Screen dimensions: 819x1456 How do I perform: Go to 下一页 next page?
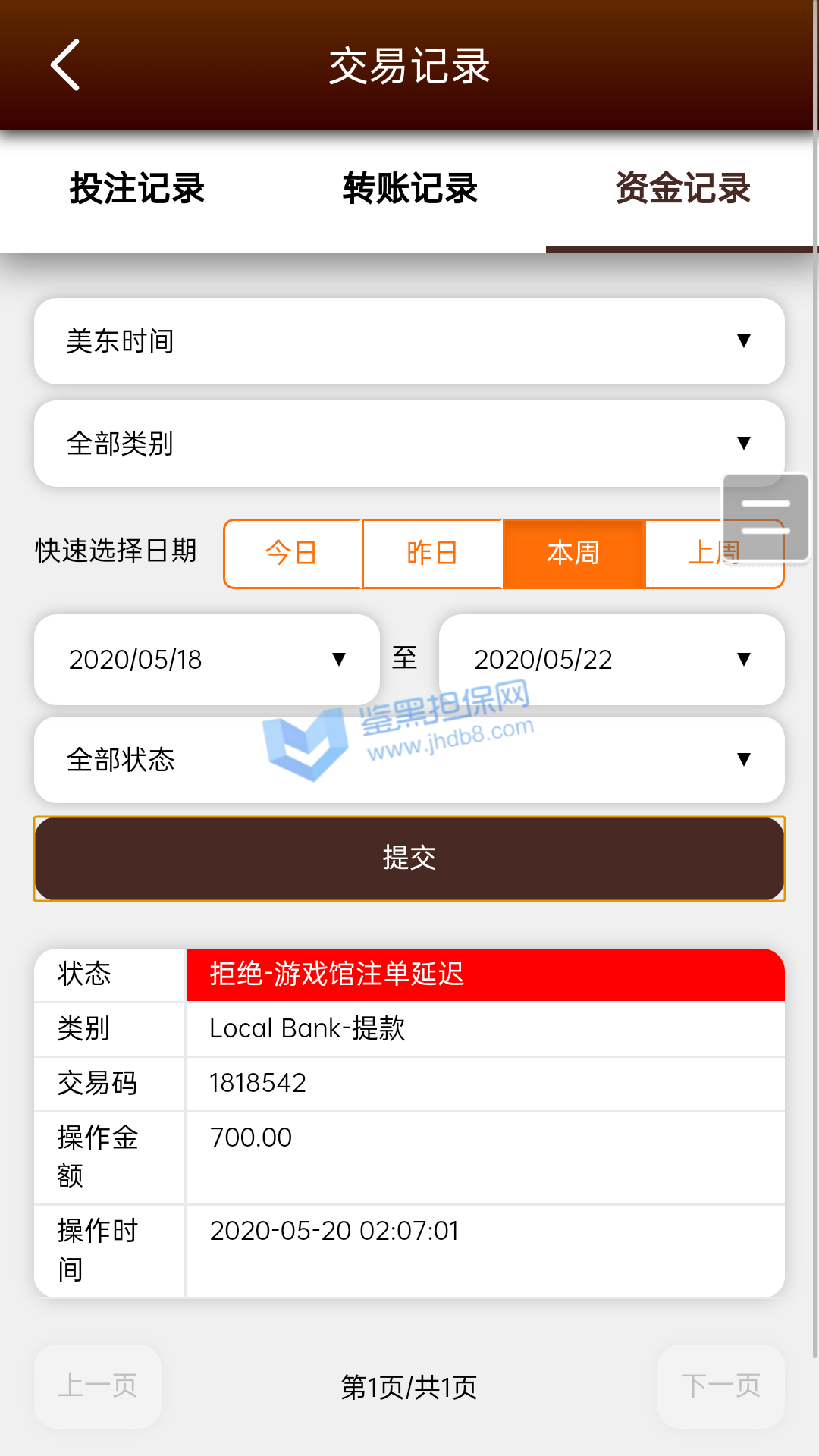[720, 1386]
